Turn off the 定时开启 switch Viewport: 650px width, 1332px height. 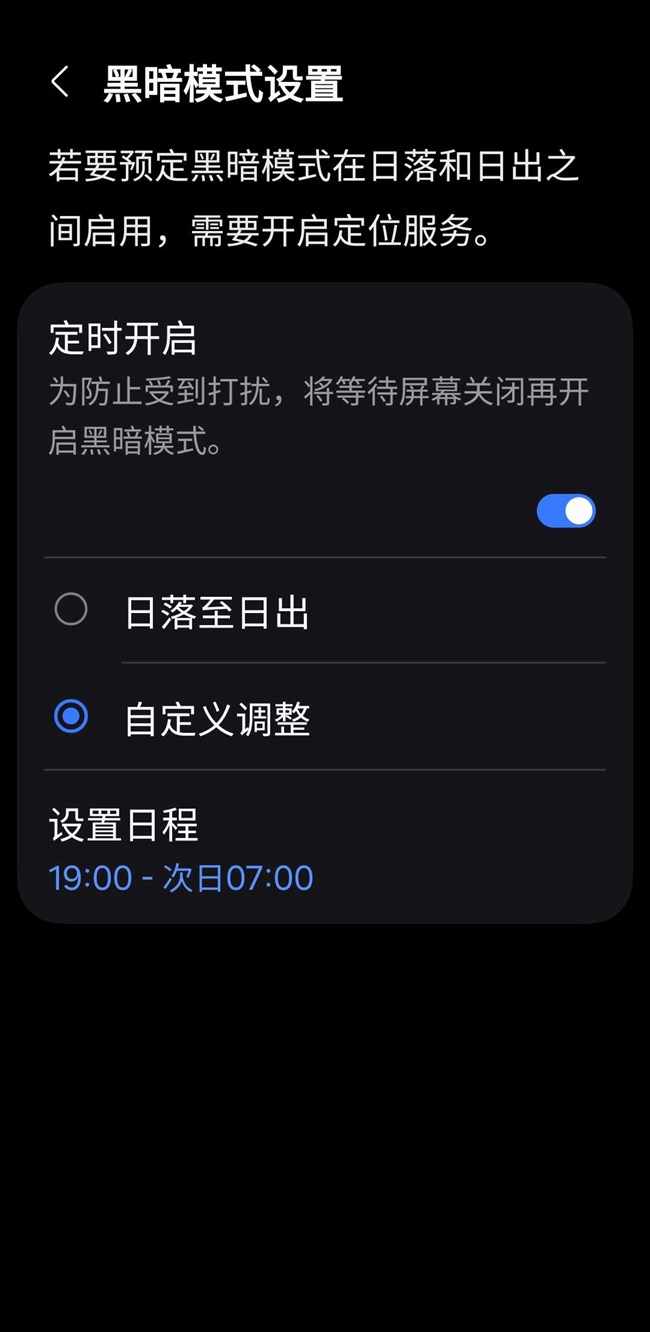[x=566, y=511]
